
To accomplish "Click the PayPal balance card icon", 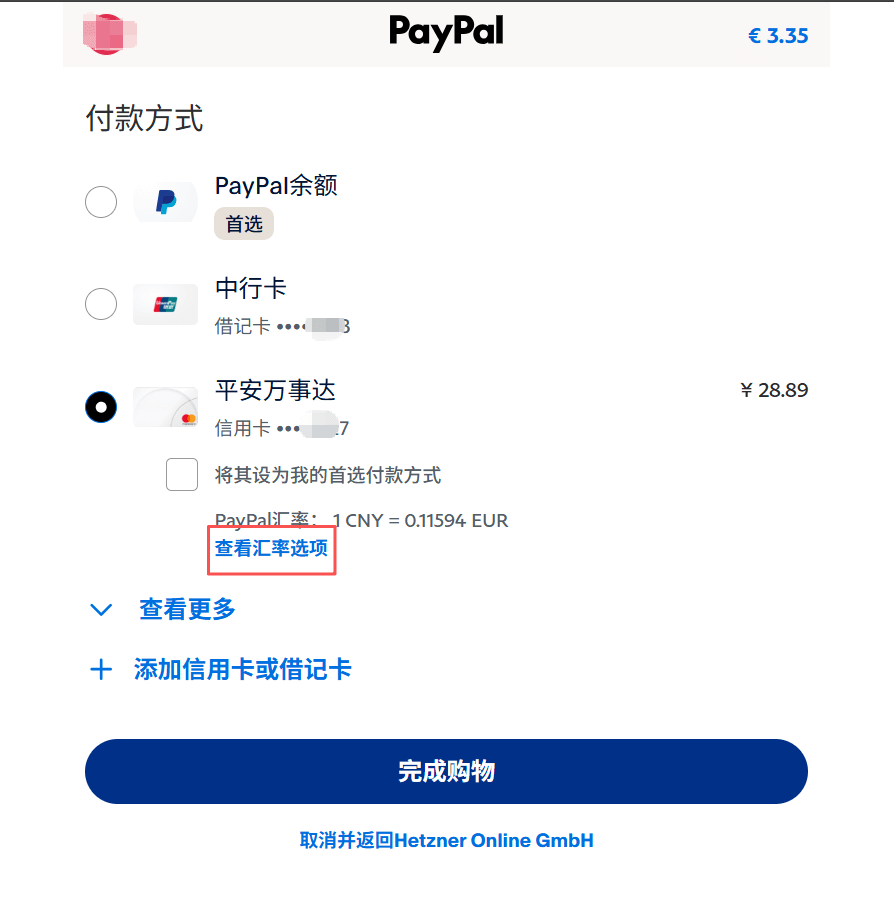I will (165, 201).
